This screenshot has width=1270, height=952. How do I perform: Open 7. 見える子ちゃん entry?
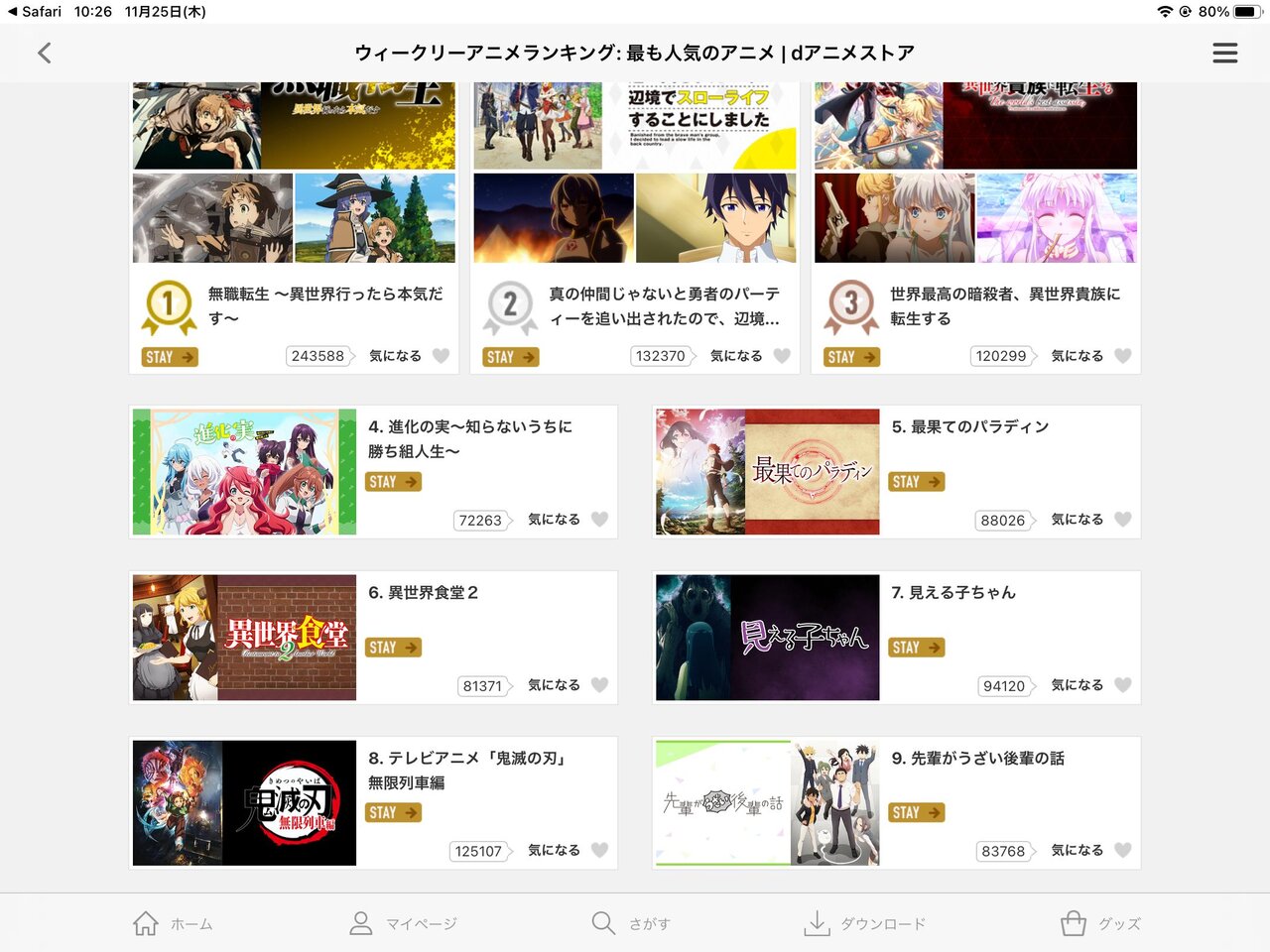pyautogui.click(x=897, y=638)
